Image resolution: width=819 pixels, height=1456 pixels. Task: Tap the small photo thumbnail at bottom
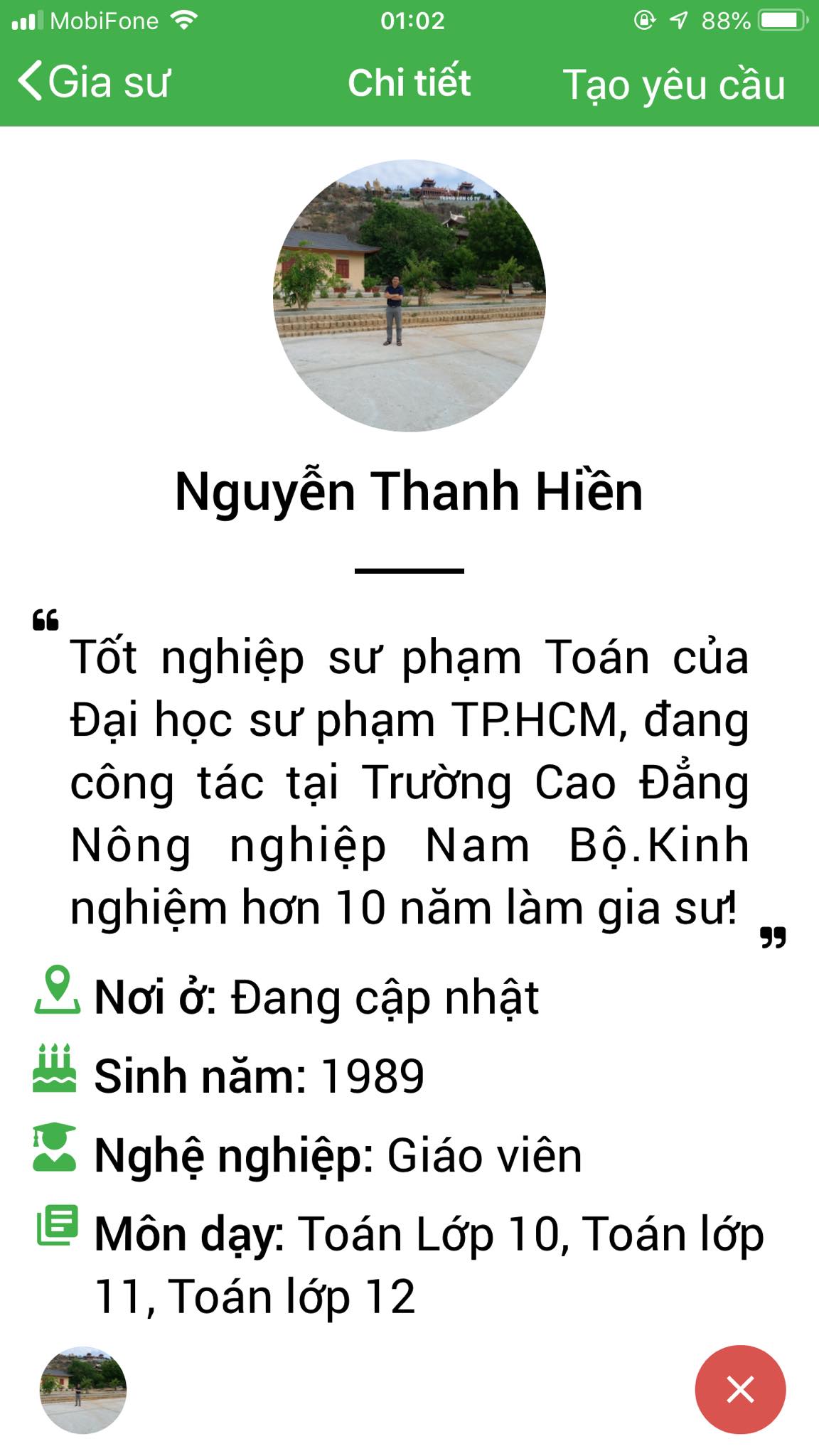pos(83,1389)
